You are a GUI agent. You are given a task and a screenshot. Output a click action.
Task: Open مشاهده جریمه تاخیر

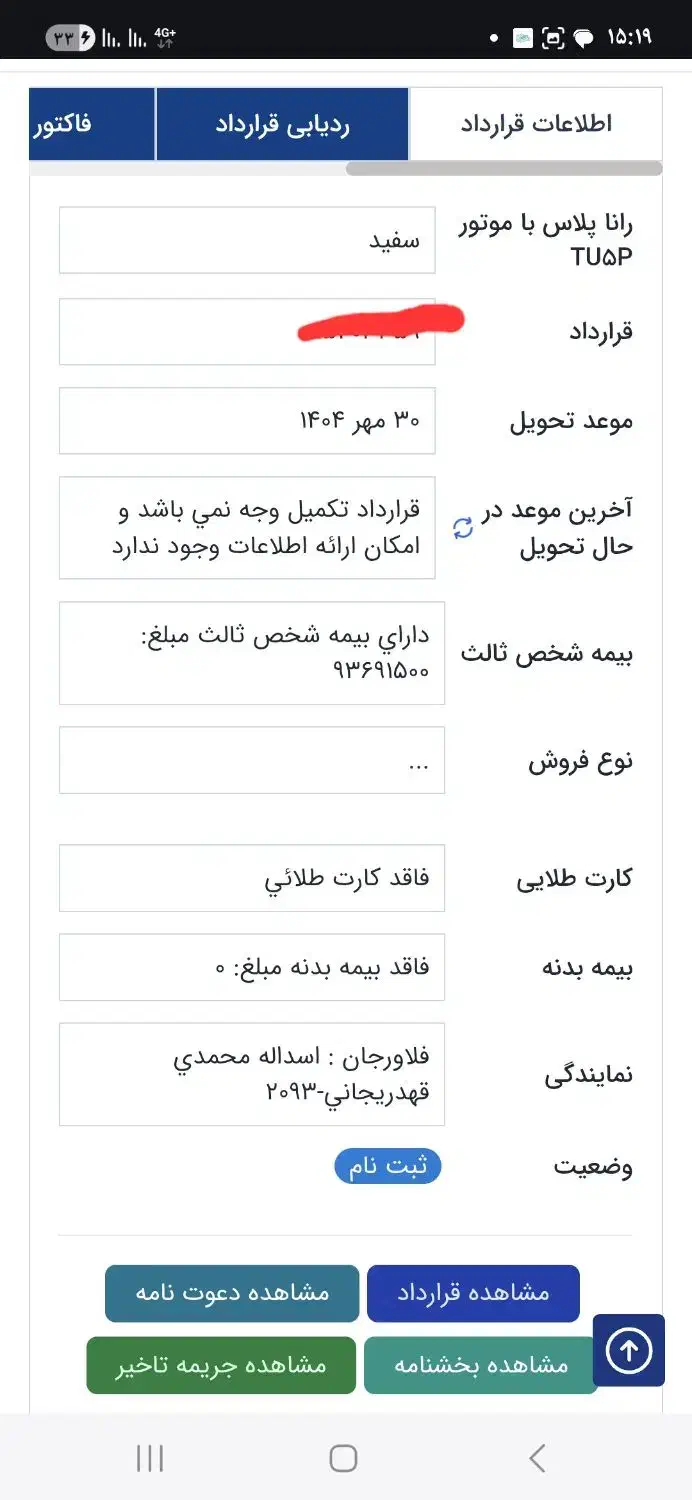(x=221, y=1365)
